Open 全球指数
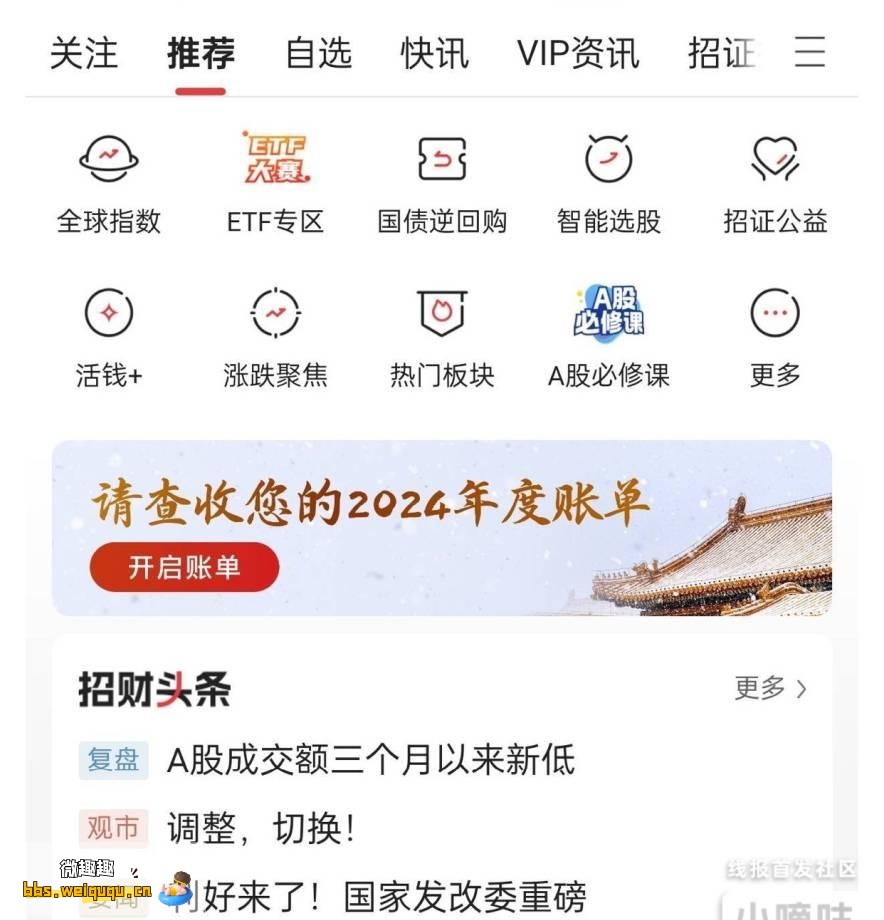 (109, 185)
